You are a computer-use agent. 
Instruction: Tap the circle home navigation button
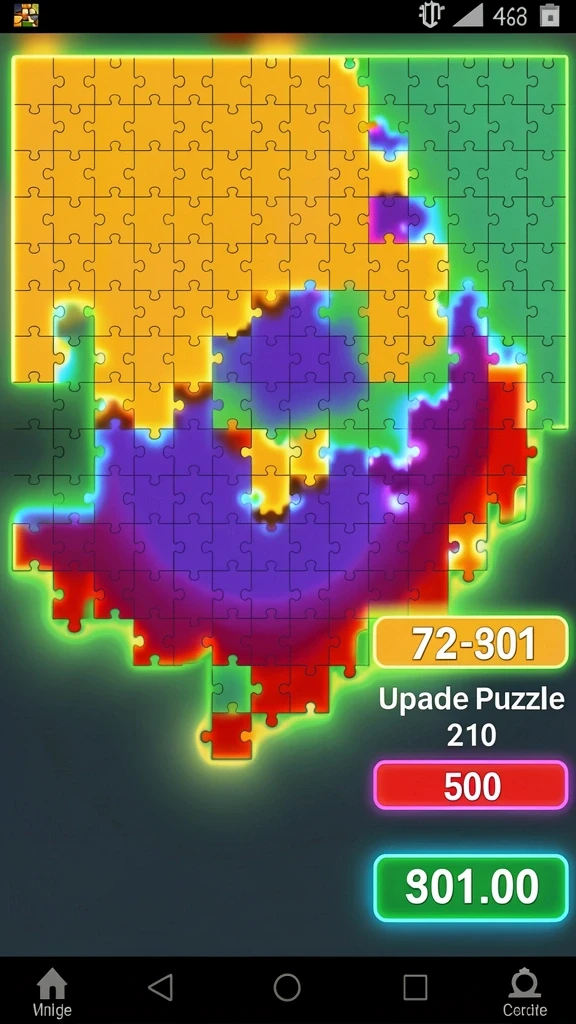point(287,987)
